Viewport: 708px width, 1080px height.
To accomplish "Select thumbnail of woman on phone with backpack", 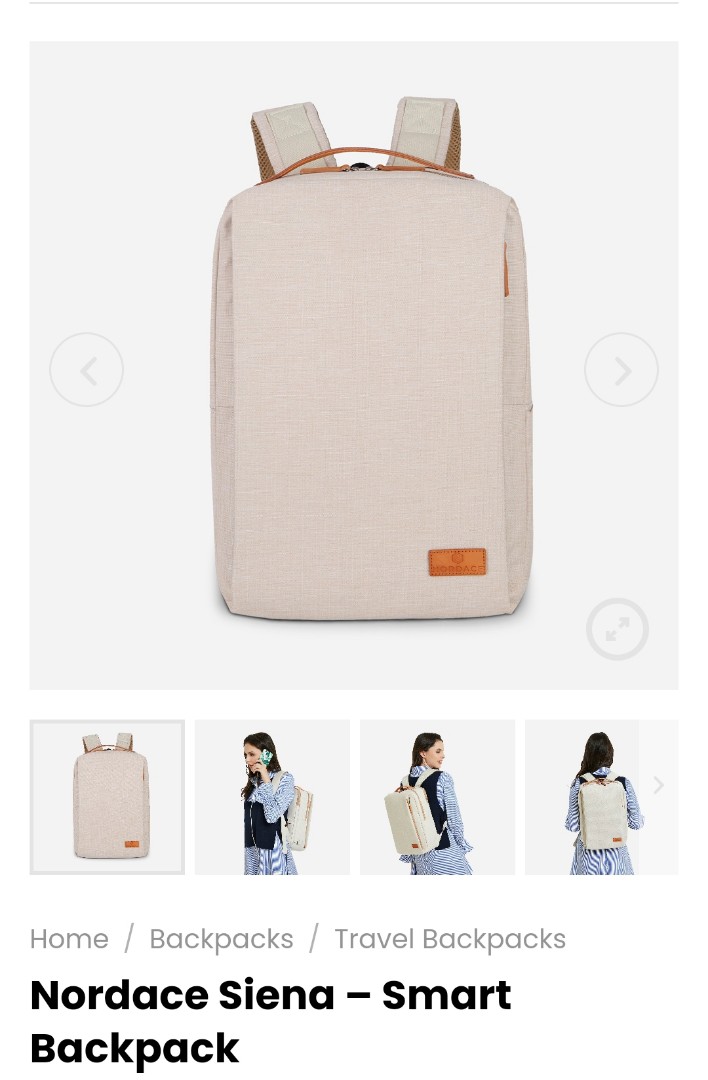I will pos(272,797).
